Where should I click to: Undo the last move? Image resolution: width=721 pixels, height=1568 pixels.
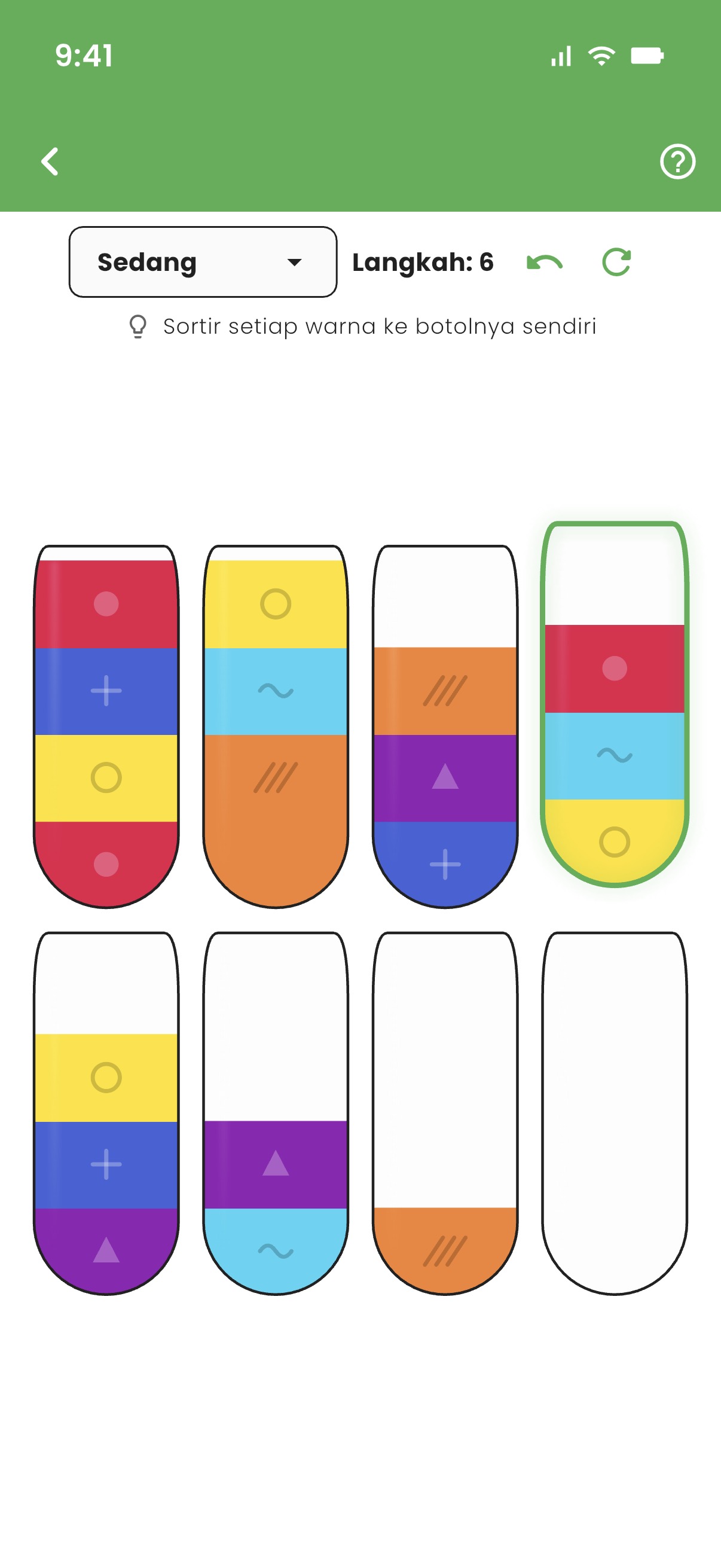[544, 263]
